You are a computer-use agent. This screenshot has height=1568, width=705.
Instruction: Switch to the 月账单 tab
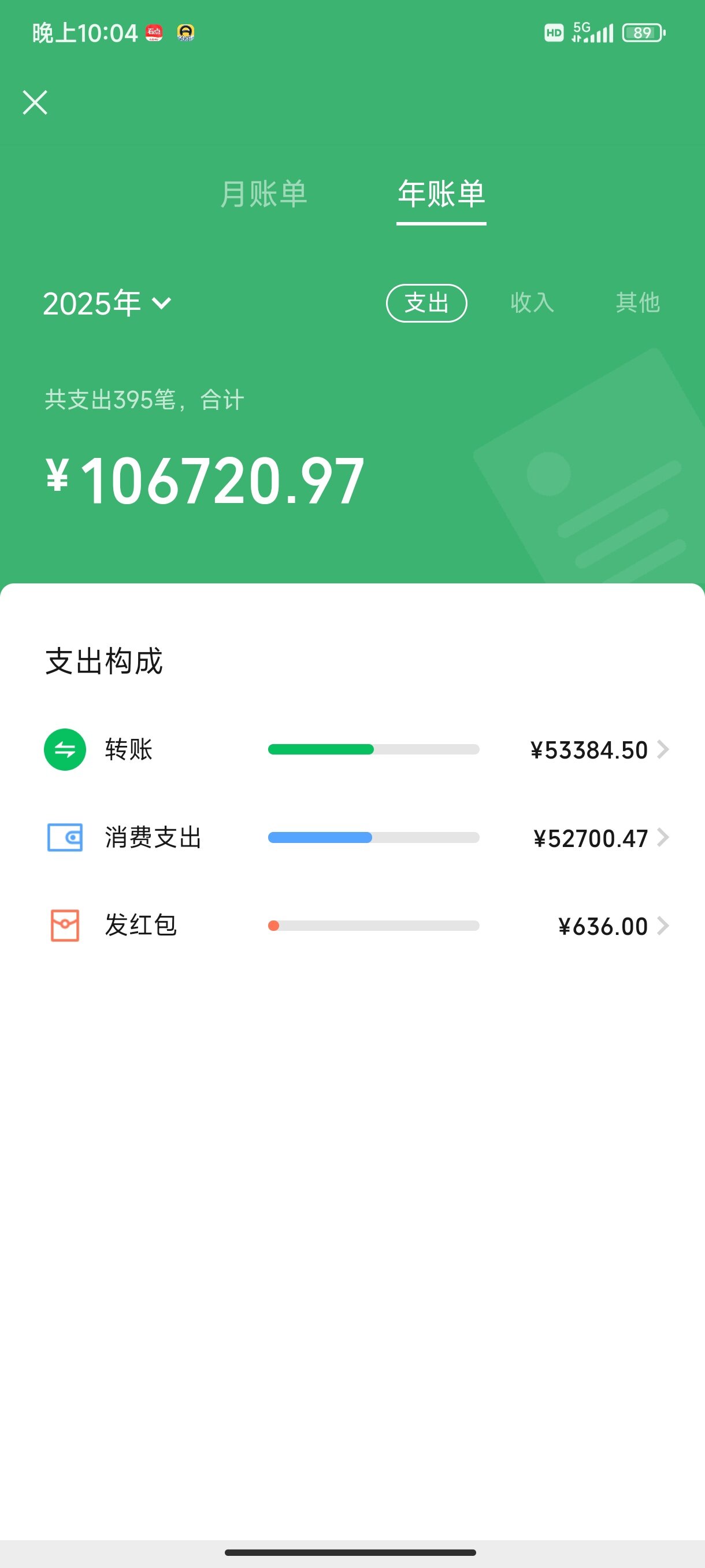(x=264, y=194)
